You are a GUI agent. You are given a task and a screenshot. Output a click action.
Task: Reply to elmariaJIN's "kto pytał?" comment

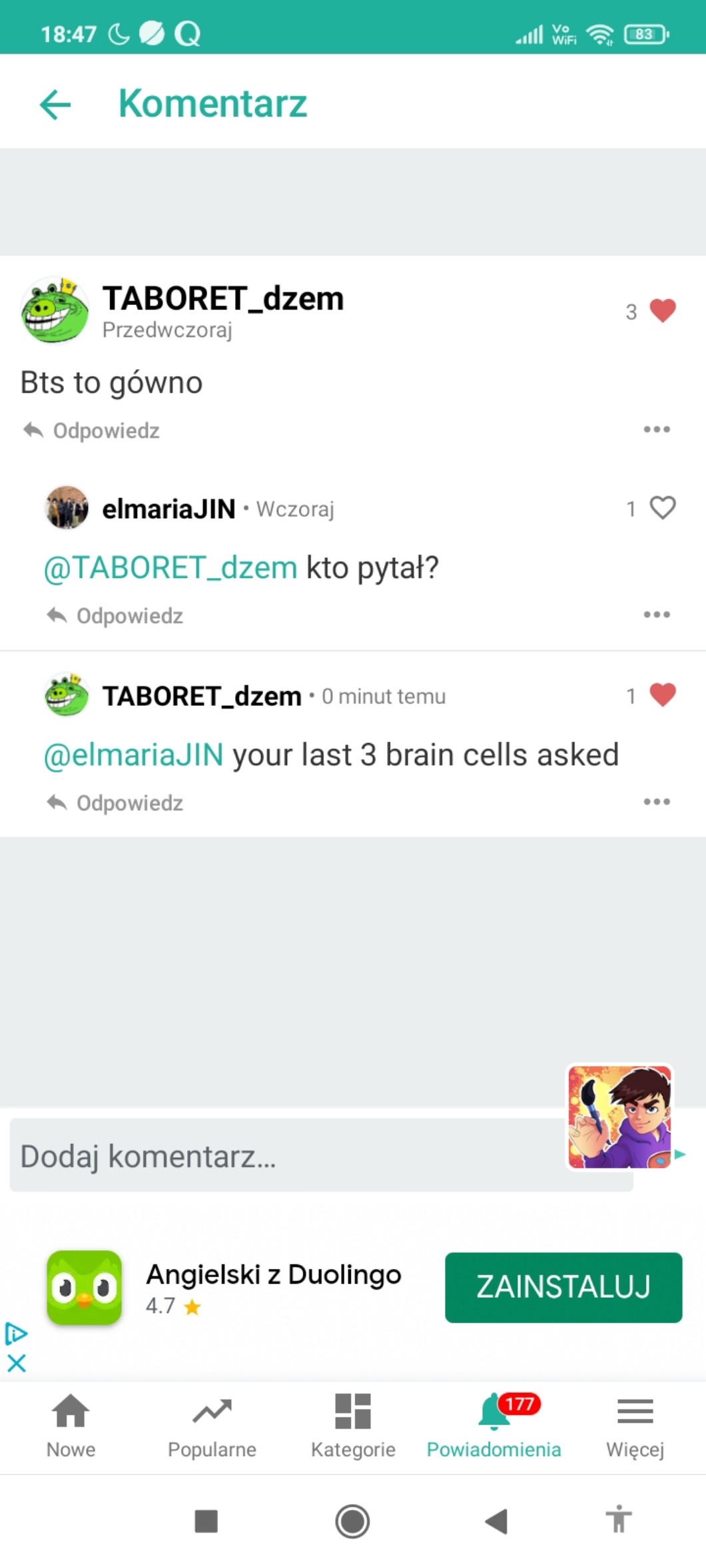115,616
